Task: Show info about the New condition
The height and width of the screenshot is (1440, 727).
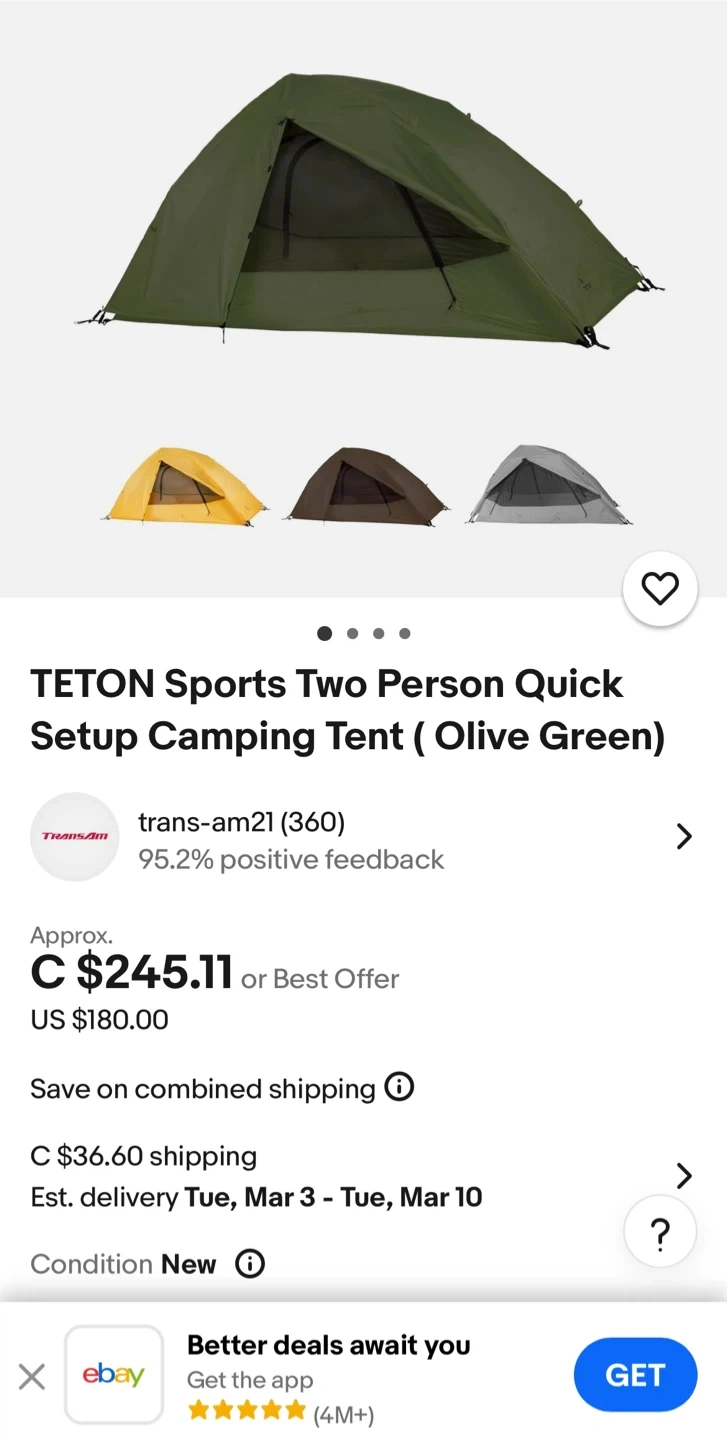Action: (x=250, y=1264)
